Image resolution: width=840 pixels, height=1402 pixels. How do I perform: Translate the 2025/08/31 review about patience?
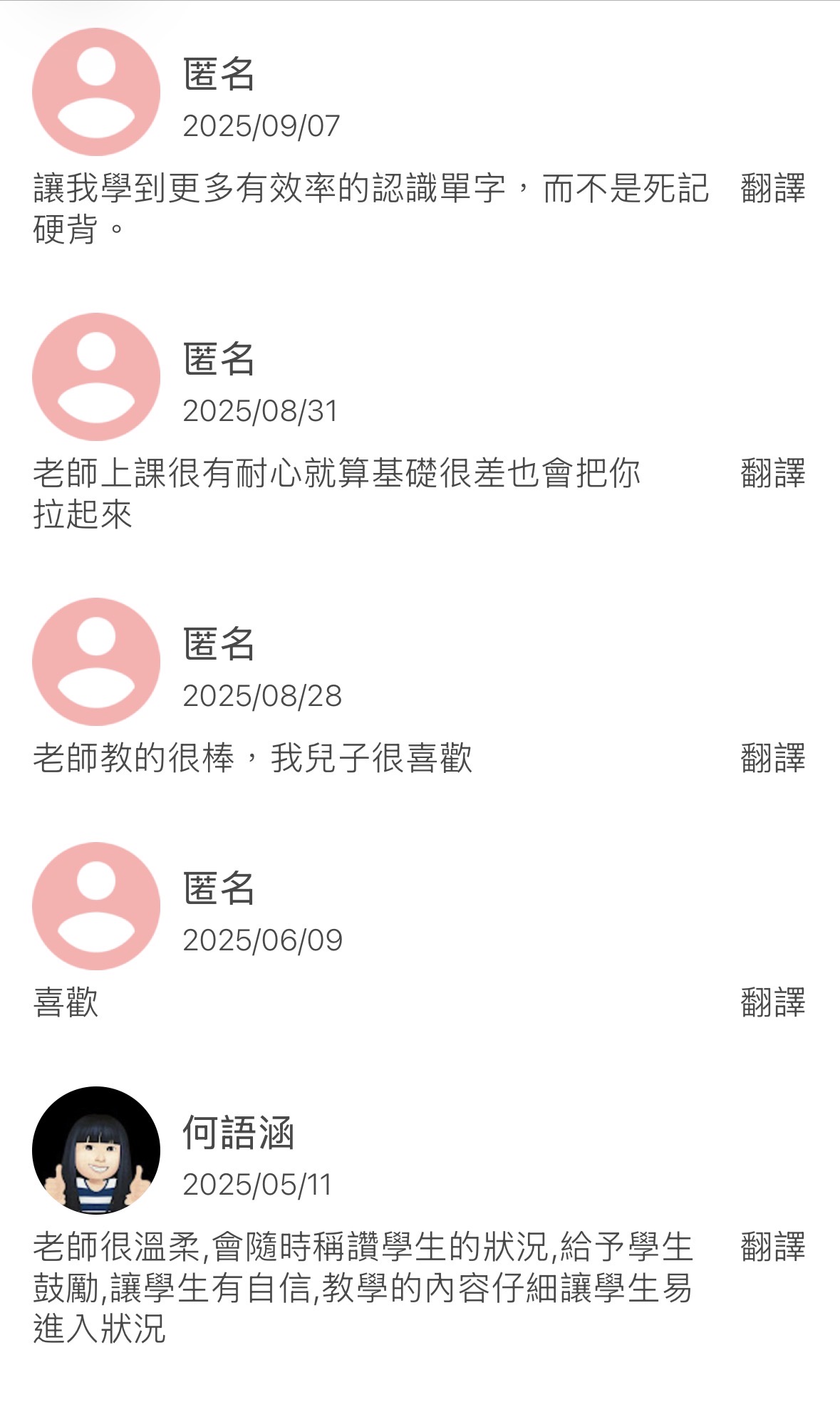(772, 474)
